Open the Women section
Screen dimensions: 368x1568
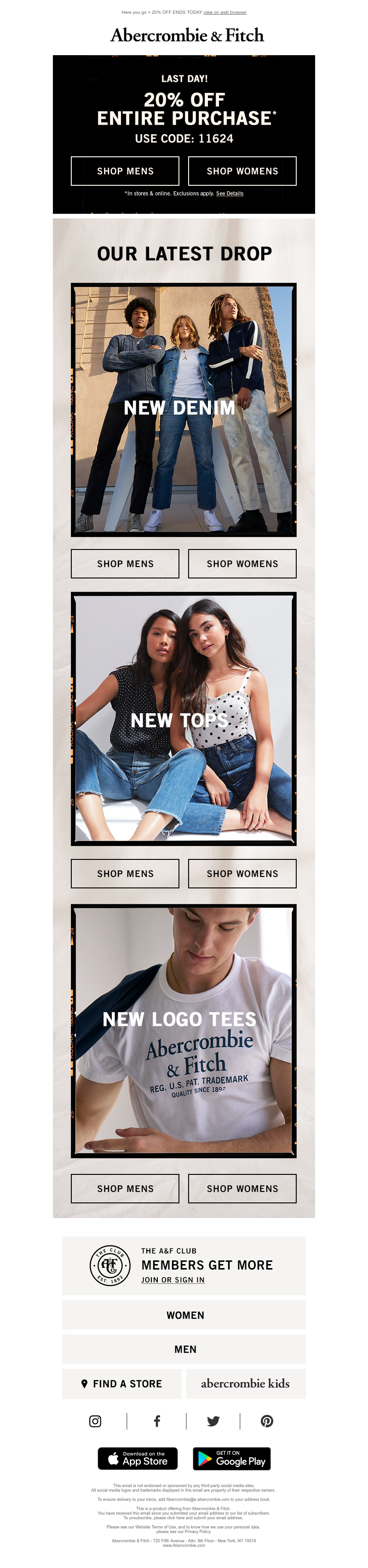(x=184, y=1315)
